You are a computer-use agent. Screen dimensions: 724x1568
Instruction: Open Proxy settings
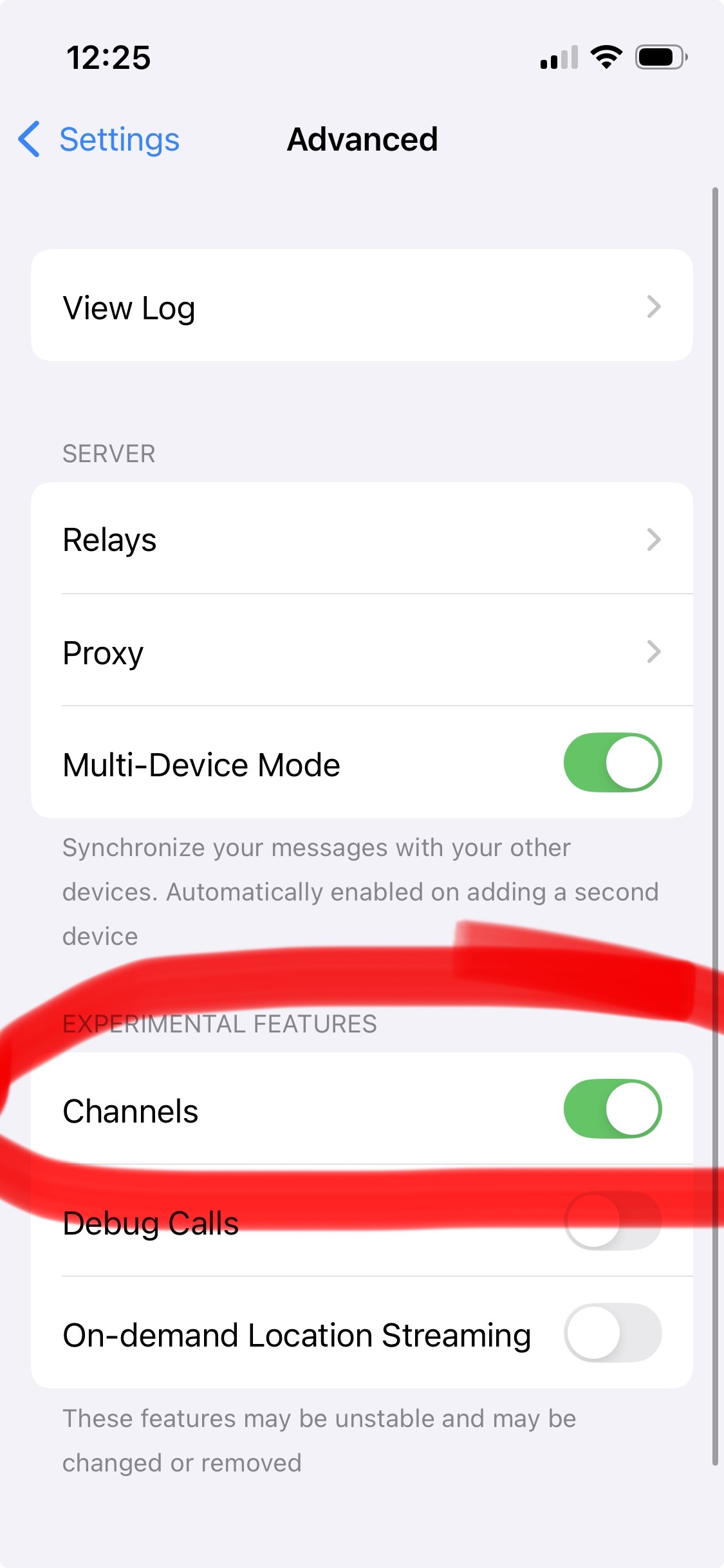coord(361,651)
